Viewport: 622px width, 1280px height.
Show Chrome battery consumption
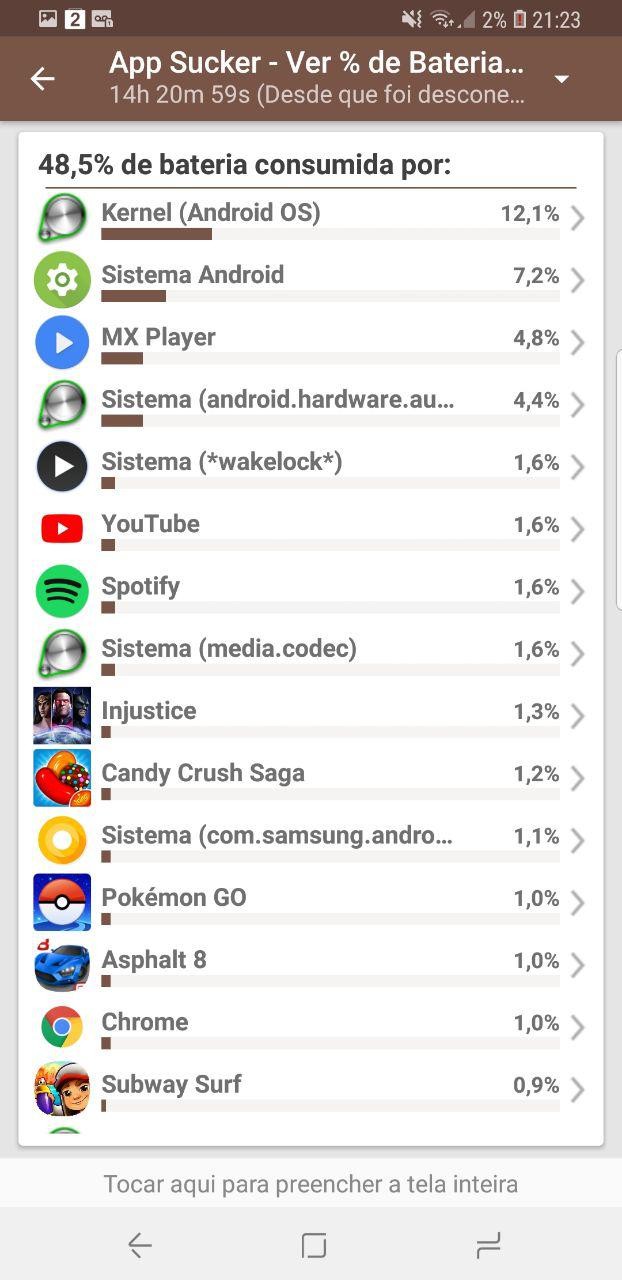click(311, 1027)
